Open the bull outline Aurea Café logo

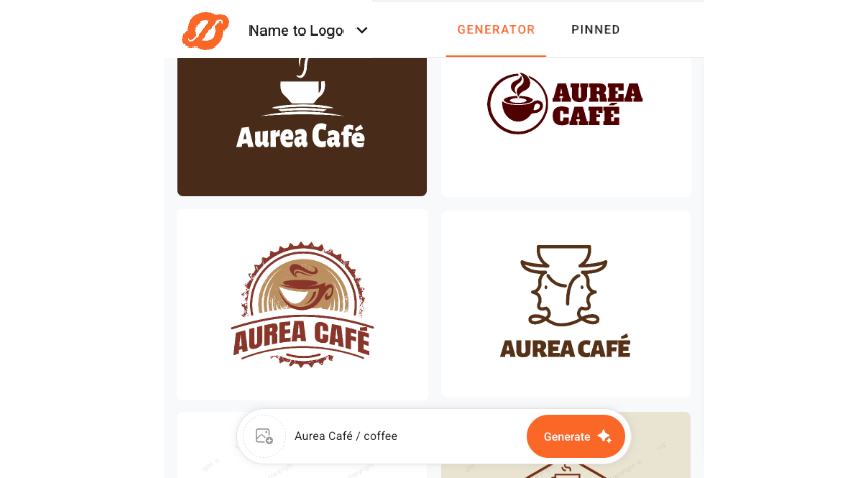(x=566, y=304)
